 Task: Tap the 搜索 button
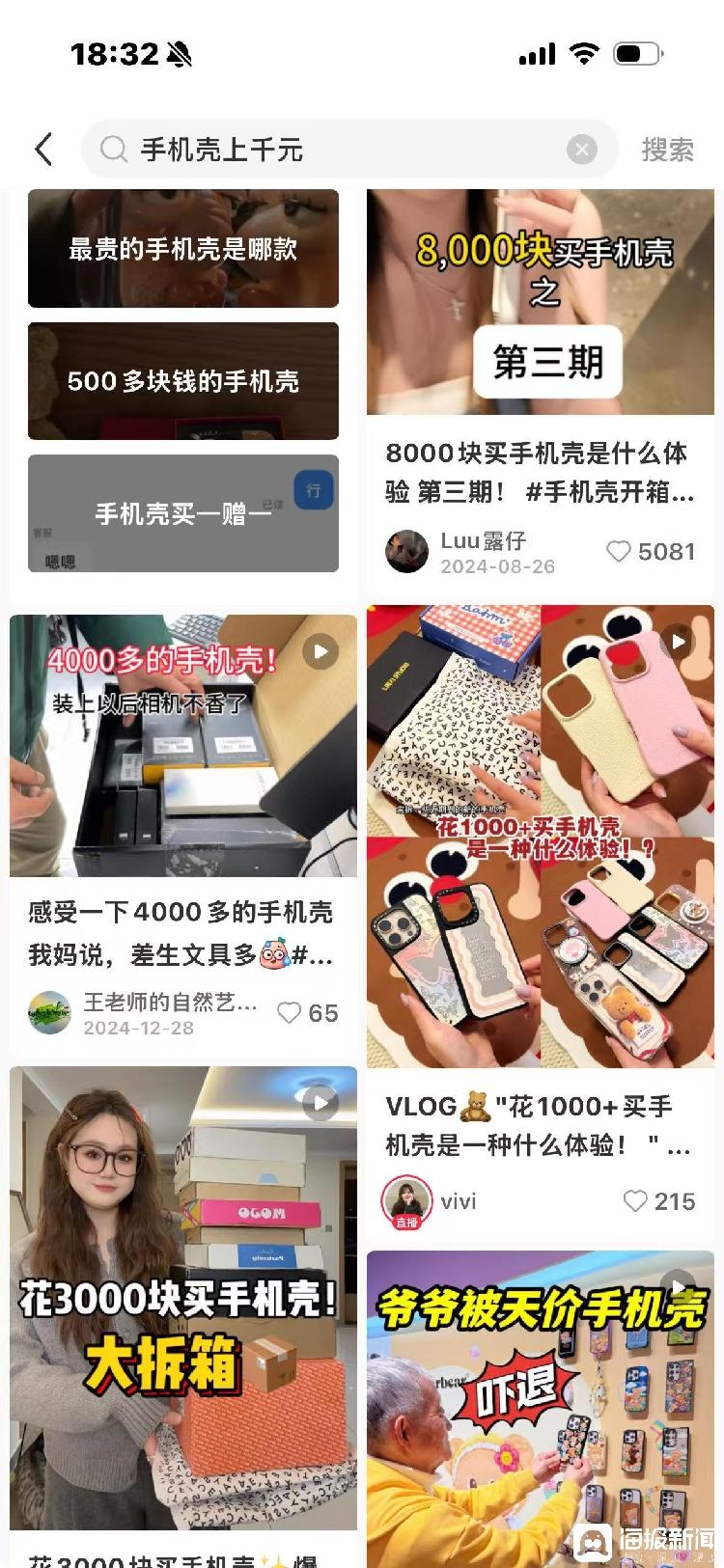point(667,150)
